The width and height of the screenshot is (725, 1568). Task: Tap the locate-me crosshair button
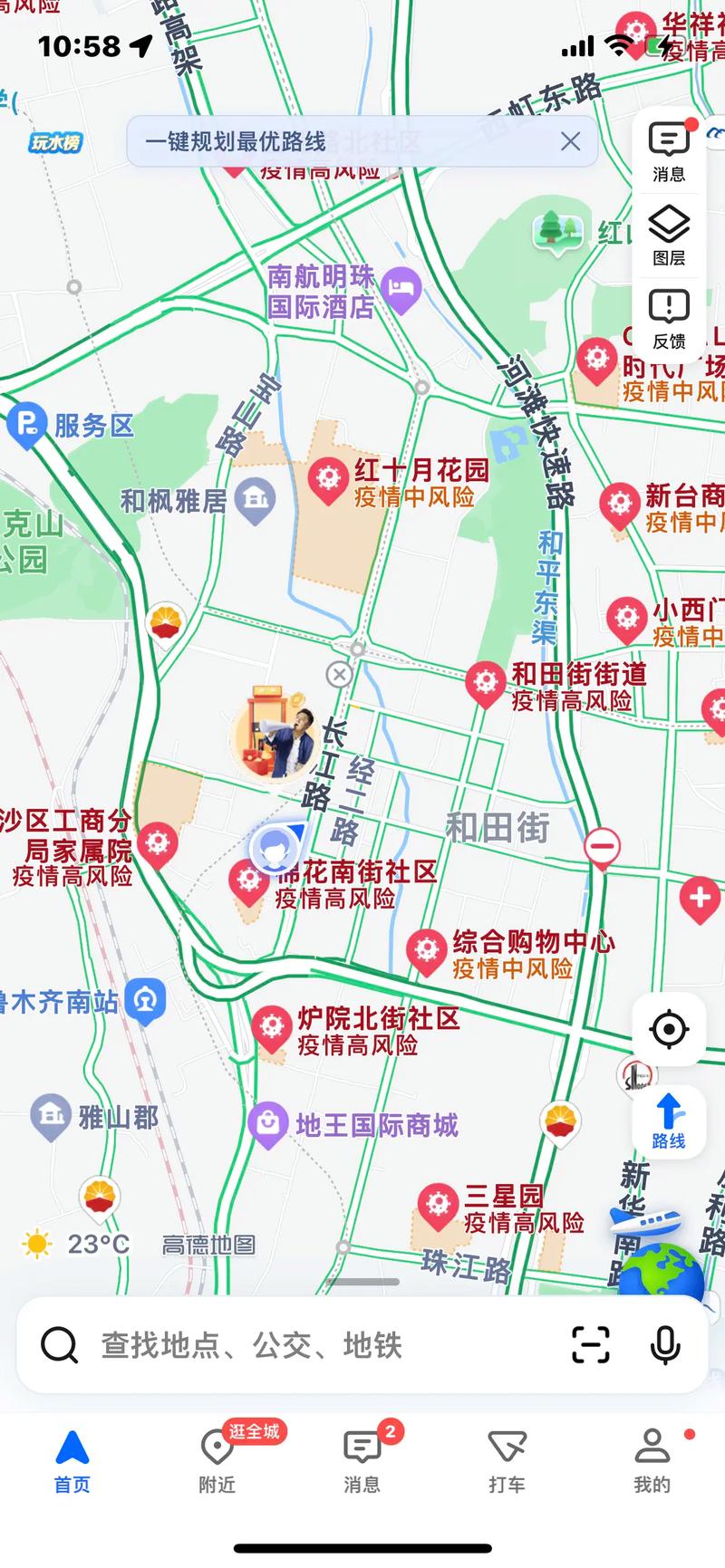[669, 1028]
